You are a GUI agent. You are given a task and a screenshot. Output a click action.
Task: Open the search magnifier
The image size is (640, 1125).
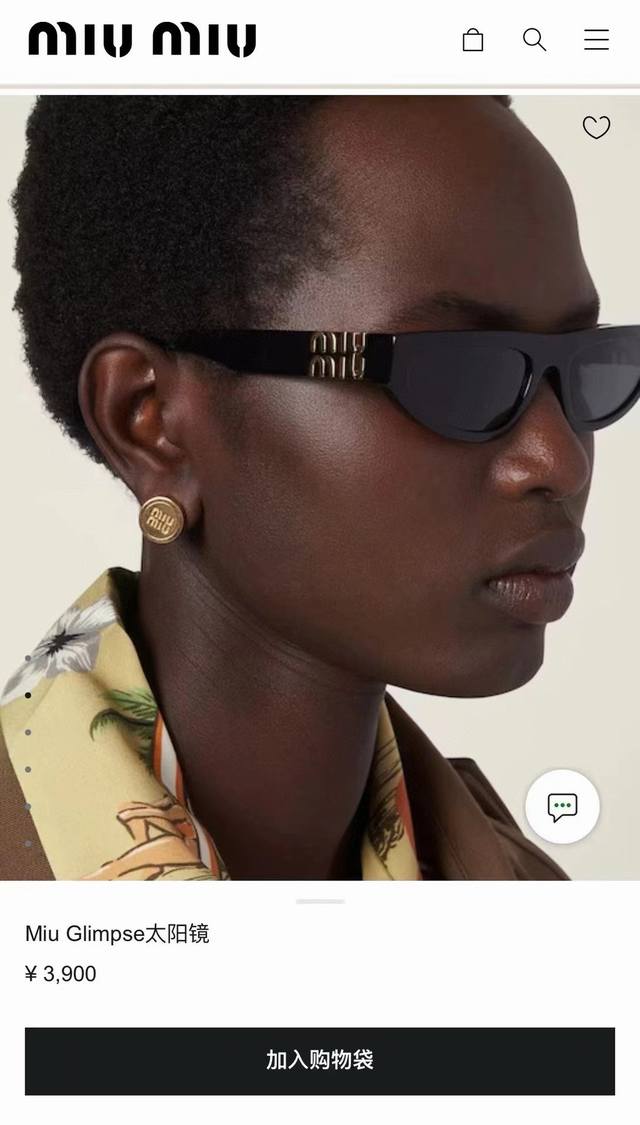(x=534, y=40)
